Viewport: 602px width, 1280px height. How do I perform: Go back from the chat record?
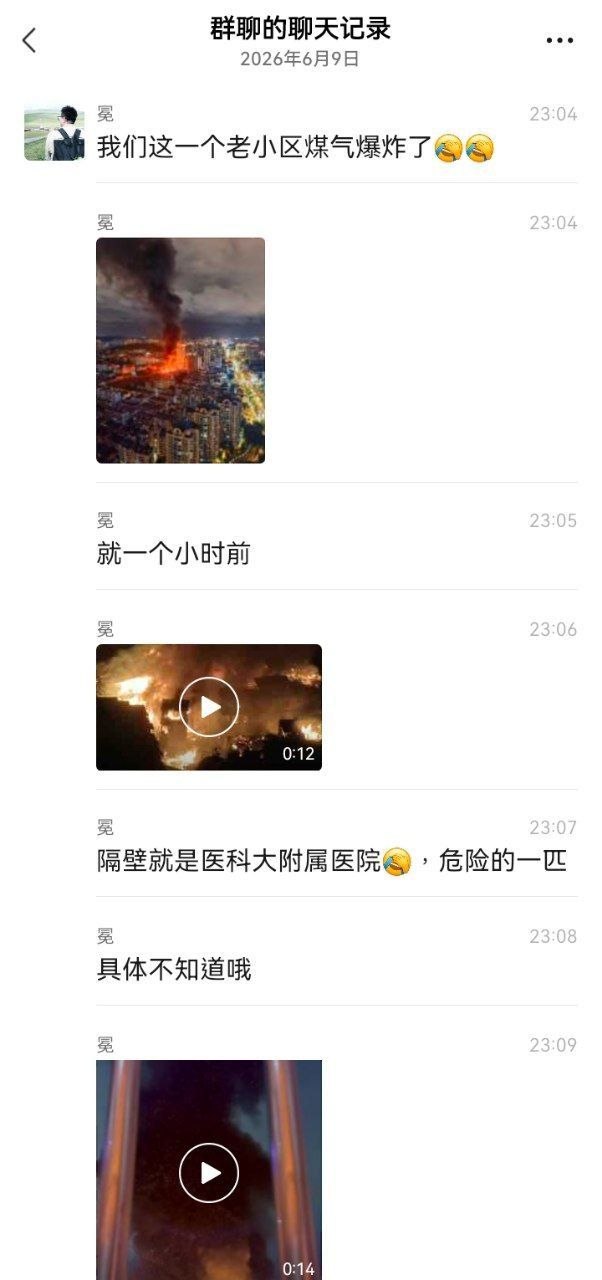click(x=29, y=40)
